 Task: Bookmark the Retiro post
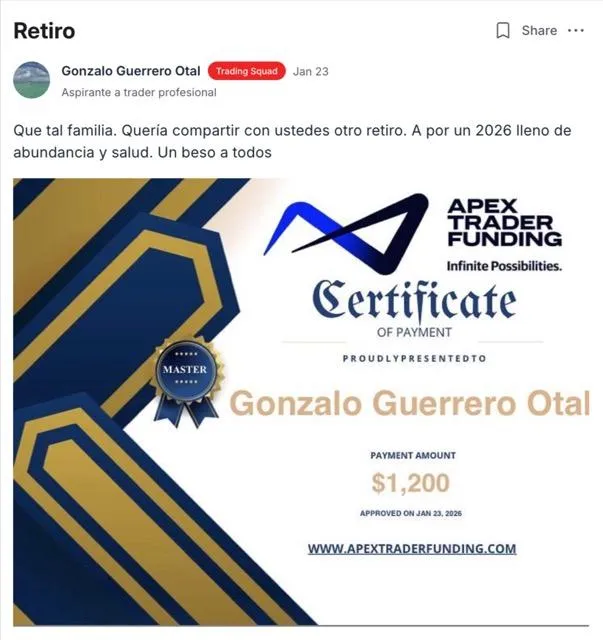(503, 31)
